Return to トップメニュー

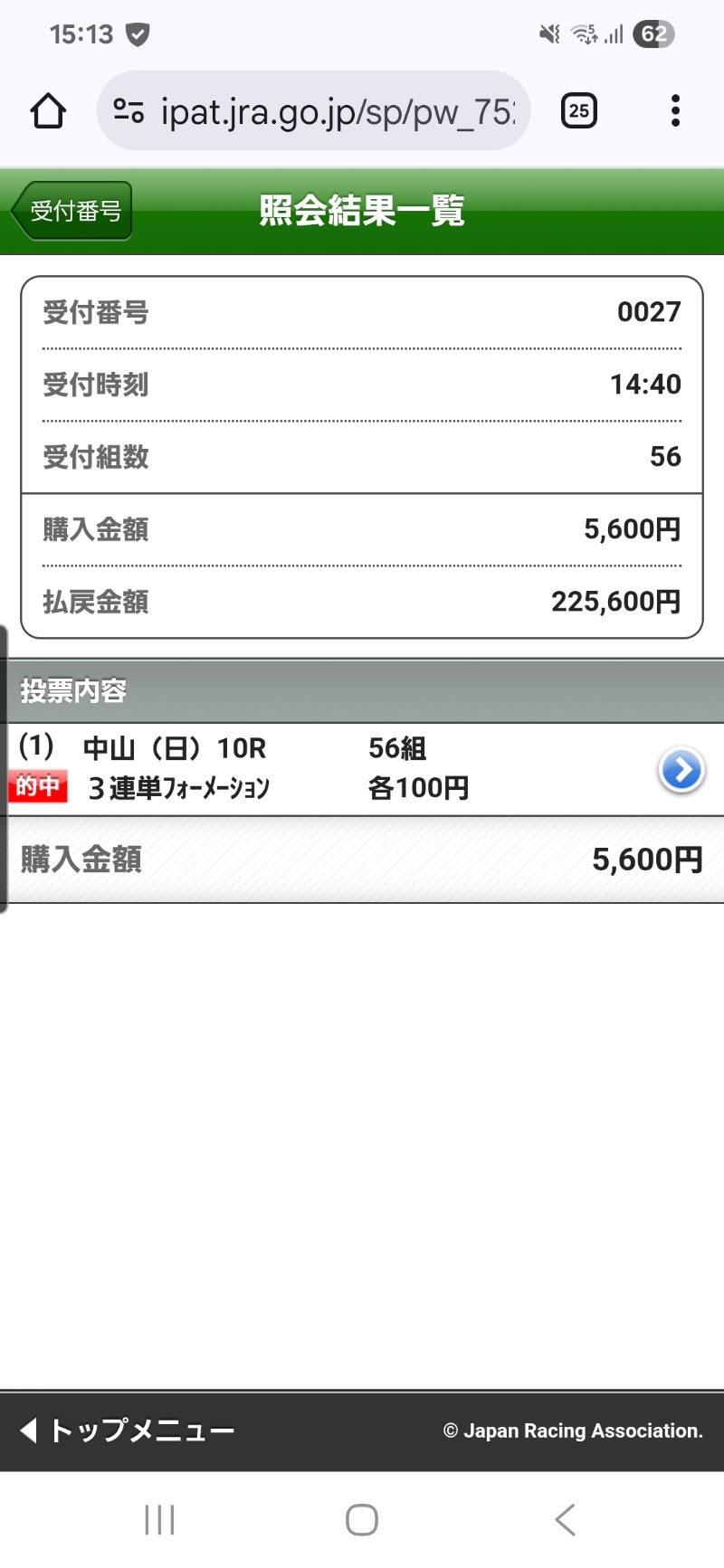(127, 1430)
